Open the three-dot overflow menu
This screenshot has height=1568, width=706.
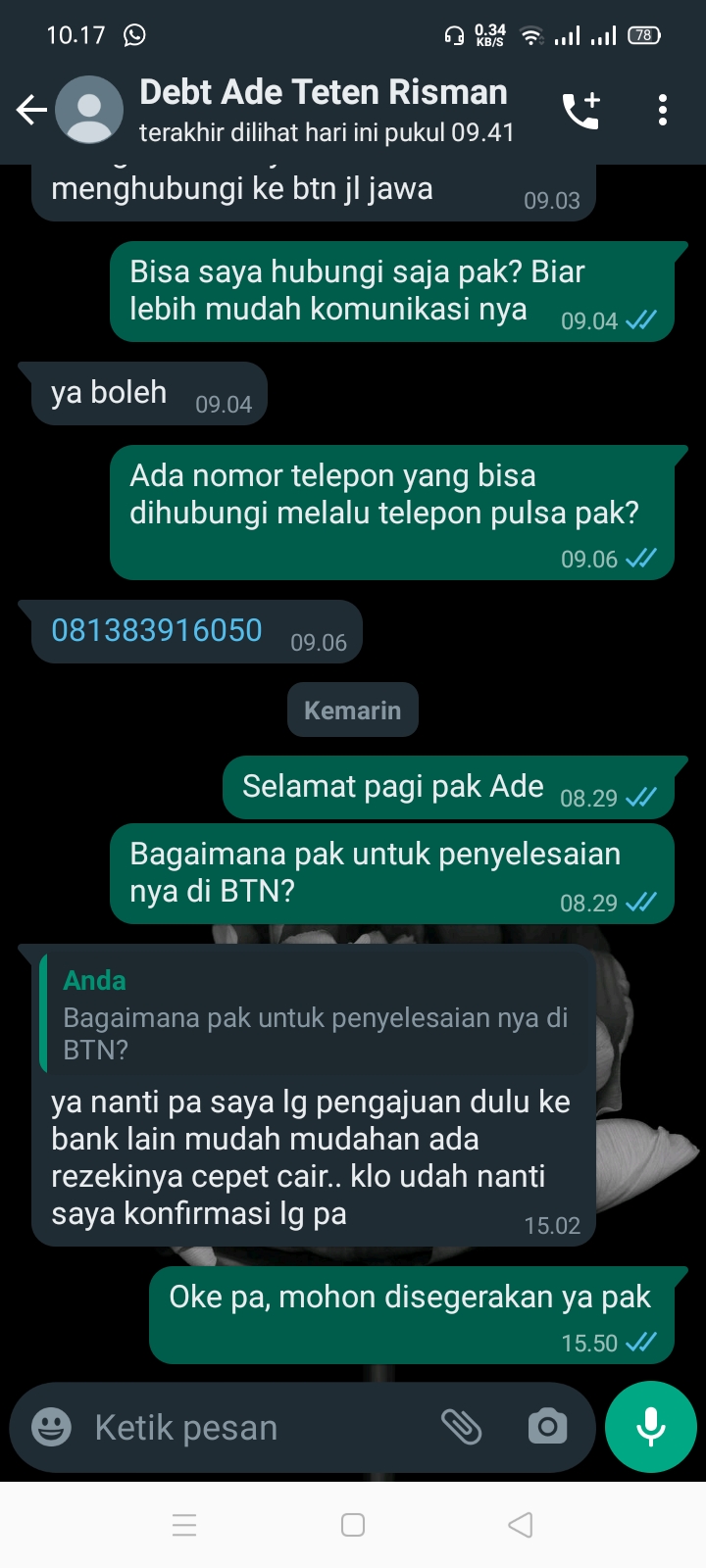[x=663, y=110]
